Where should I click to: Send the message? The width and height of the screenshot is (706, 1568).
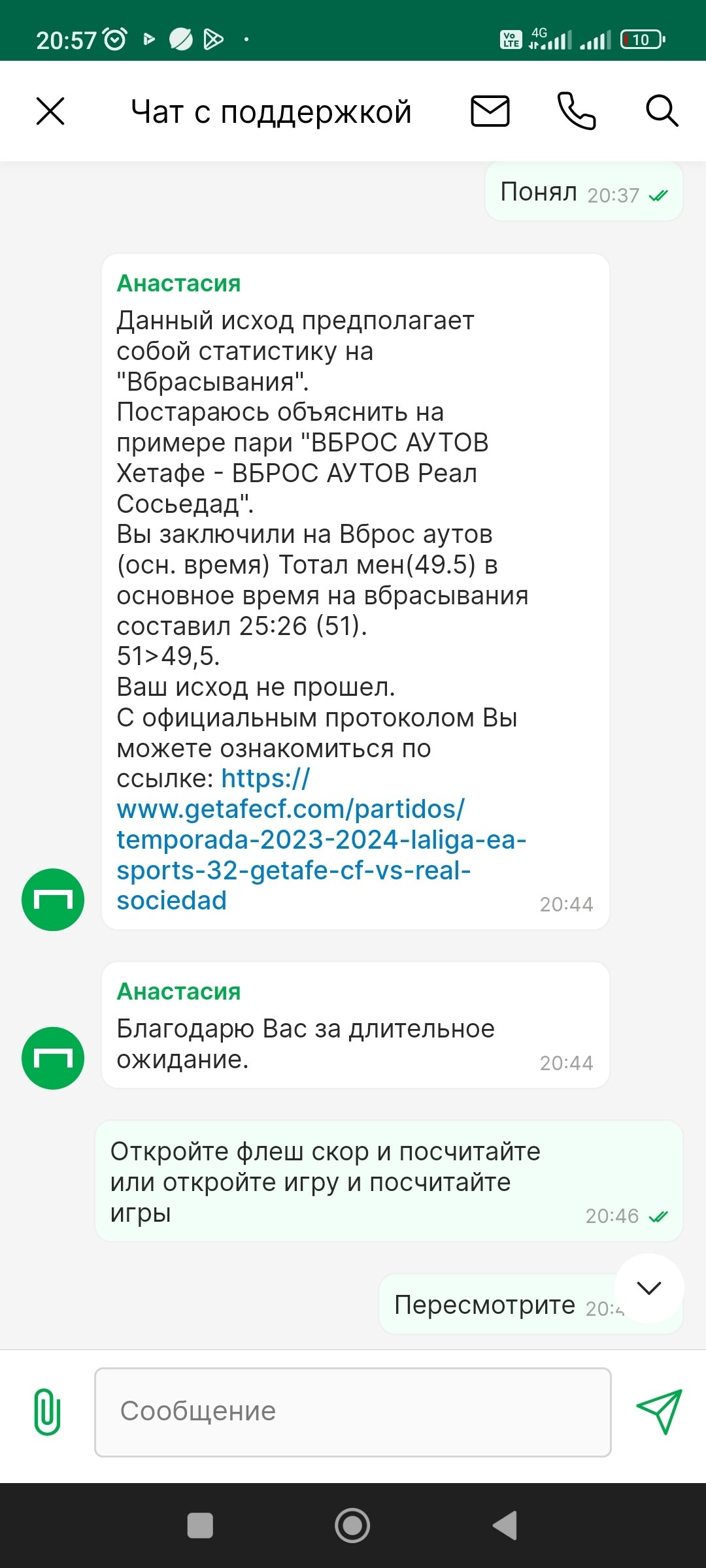point(659,1411)
